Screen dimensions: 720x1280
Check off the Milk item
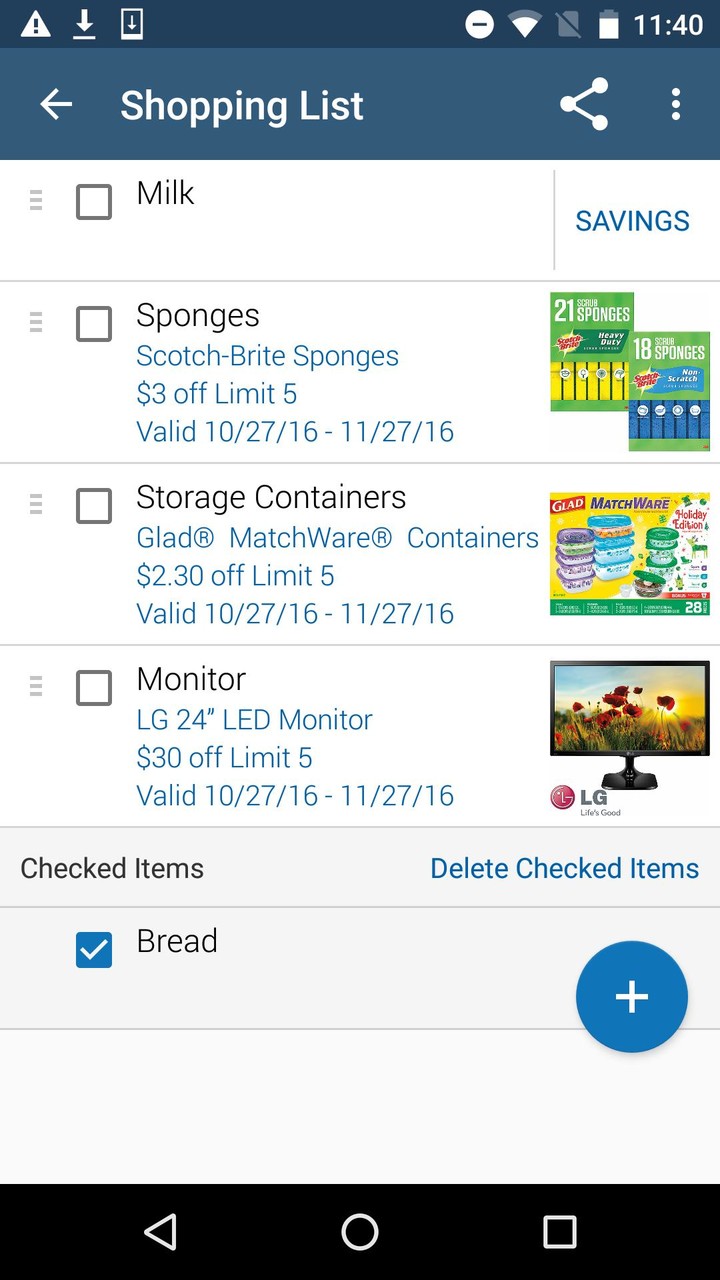click(x=94, y=202)
